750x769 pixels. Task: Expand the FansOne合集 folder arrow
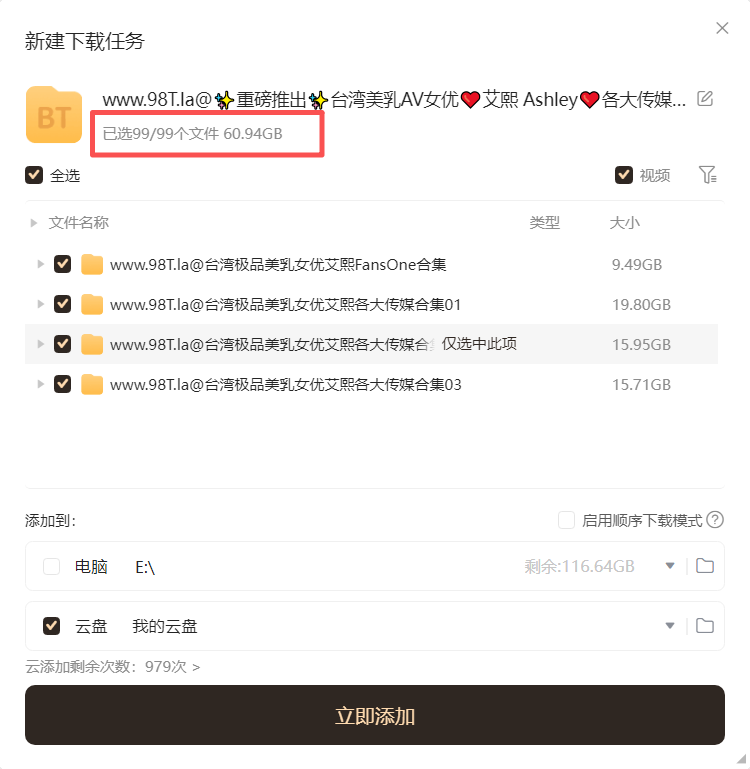(40, 264)
